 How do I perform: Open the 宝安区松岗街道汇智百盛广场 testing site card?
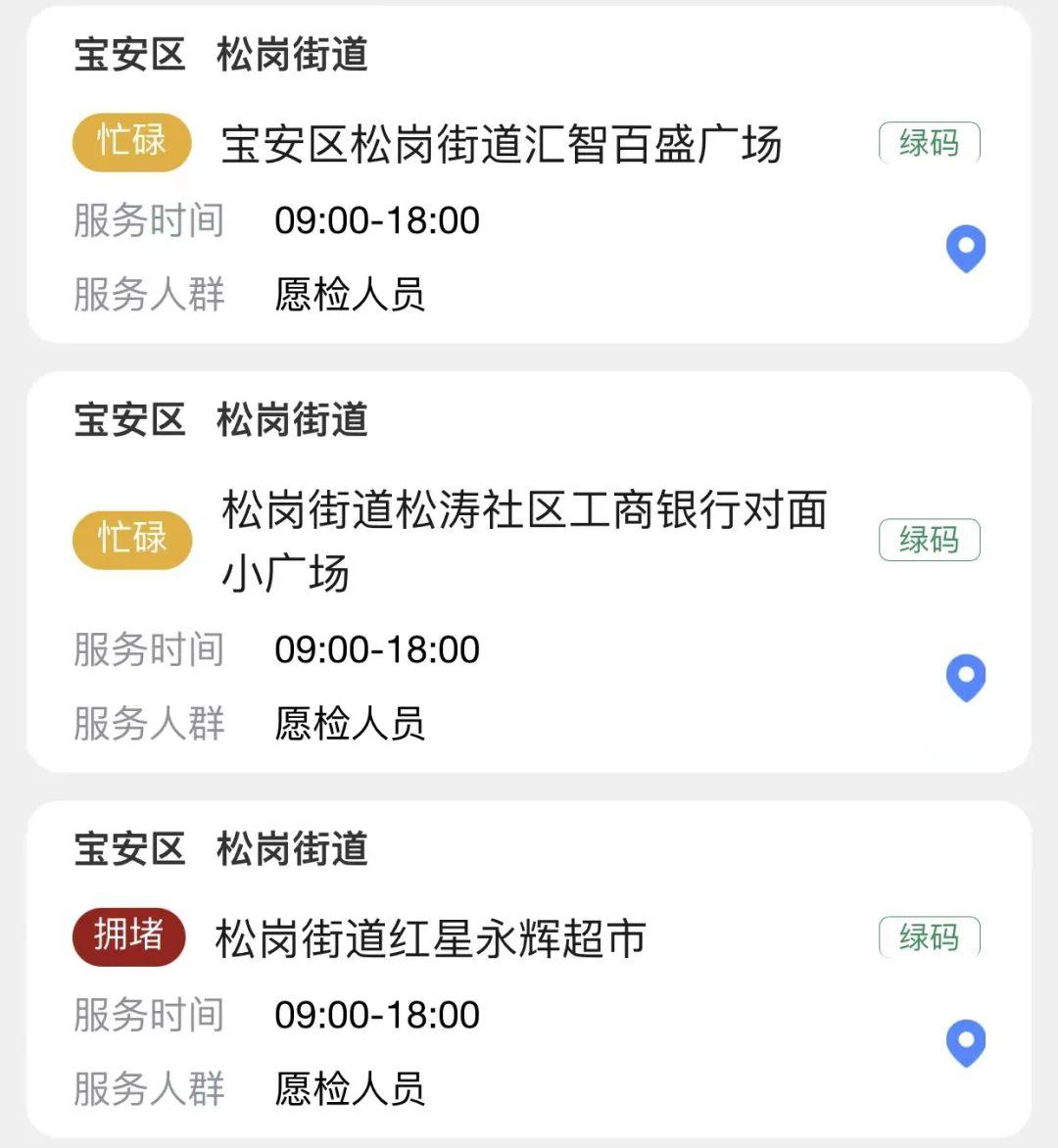pyautogui.click(x=501, y=145)
